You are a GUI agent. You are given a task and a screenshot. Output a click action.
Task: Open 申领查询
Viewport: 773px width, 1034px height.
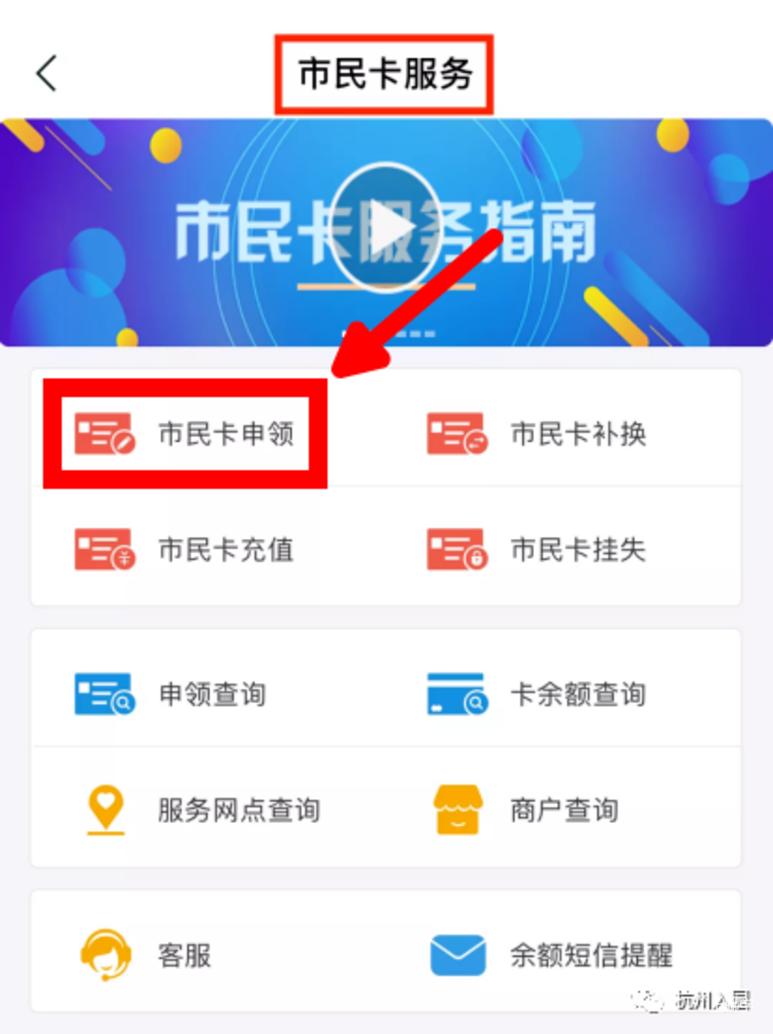click(172, 694)
